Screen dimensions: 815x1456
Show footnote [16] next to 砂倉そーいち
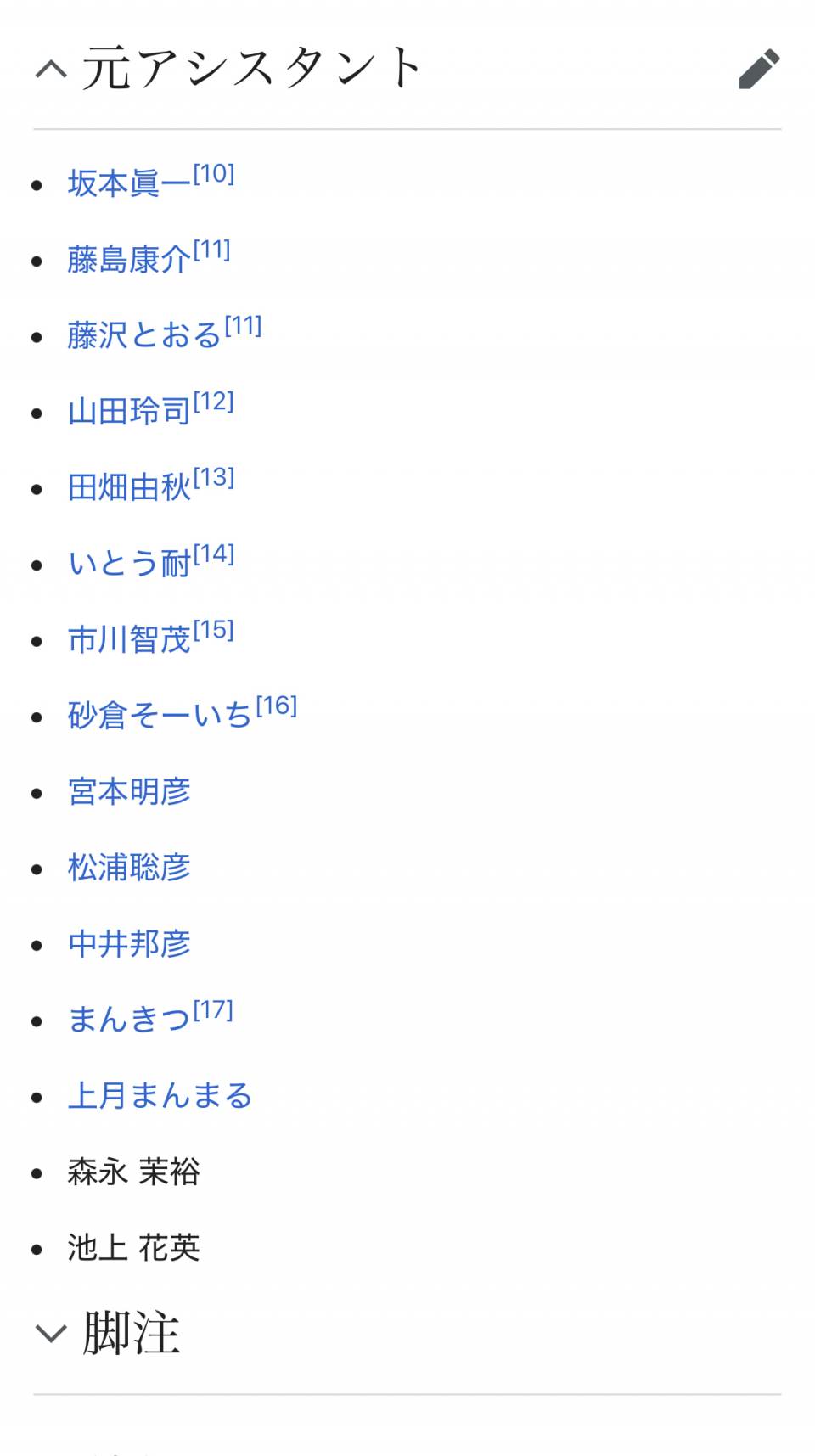(x=277, y=706)
